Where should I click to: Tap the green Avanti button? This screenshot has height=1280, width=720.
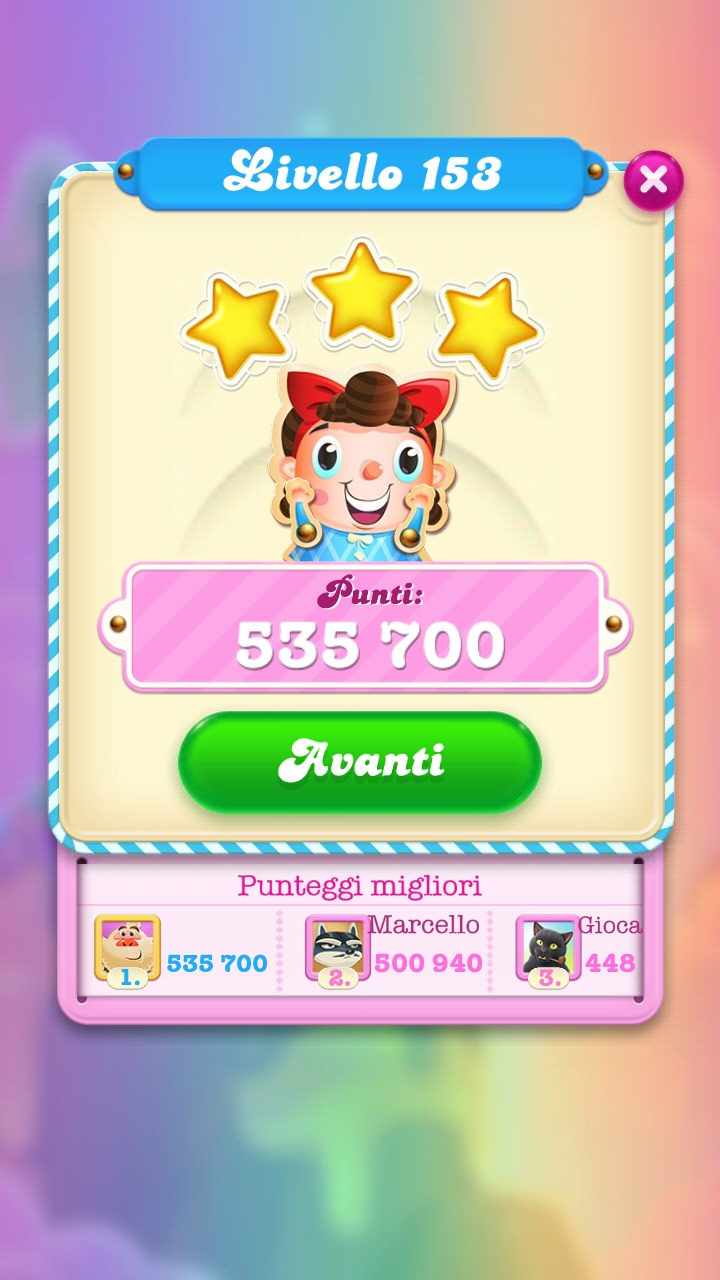[x=360, y=762]
